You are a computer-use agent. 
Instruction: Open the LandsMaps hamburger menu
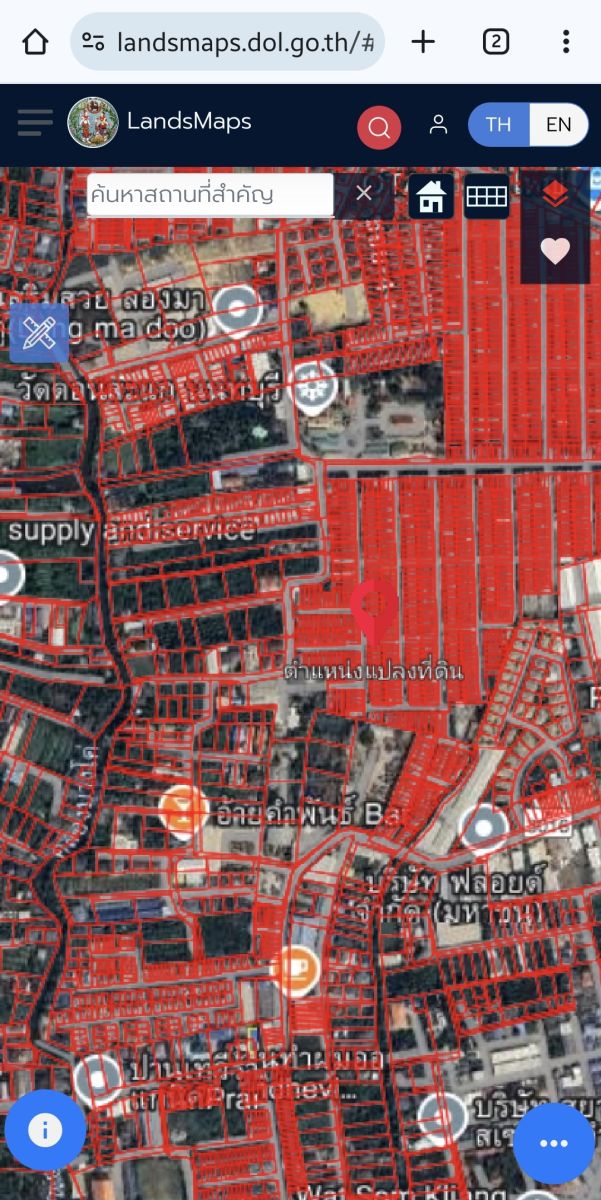(x=35, y=123)
